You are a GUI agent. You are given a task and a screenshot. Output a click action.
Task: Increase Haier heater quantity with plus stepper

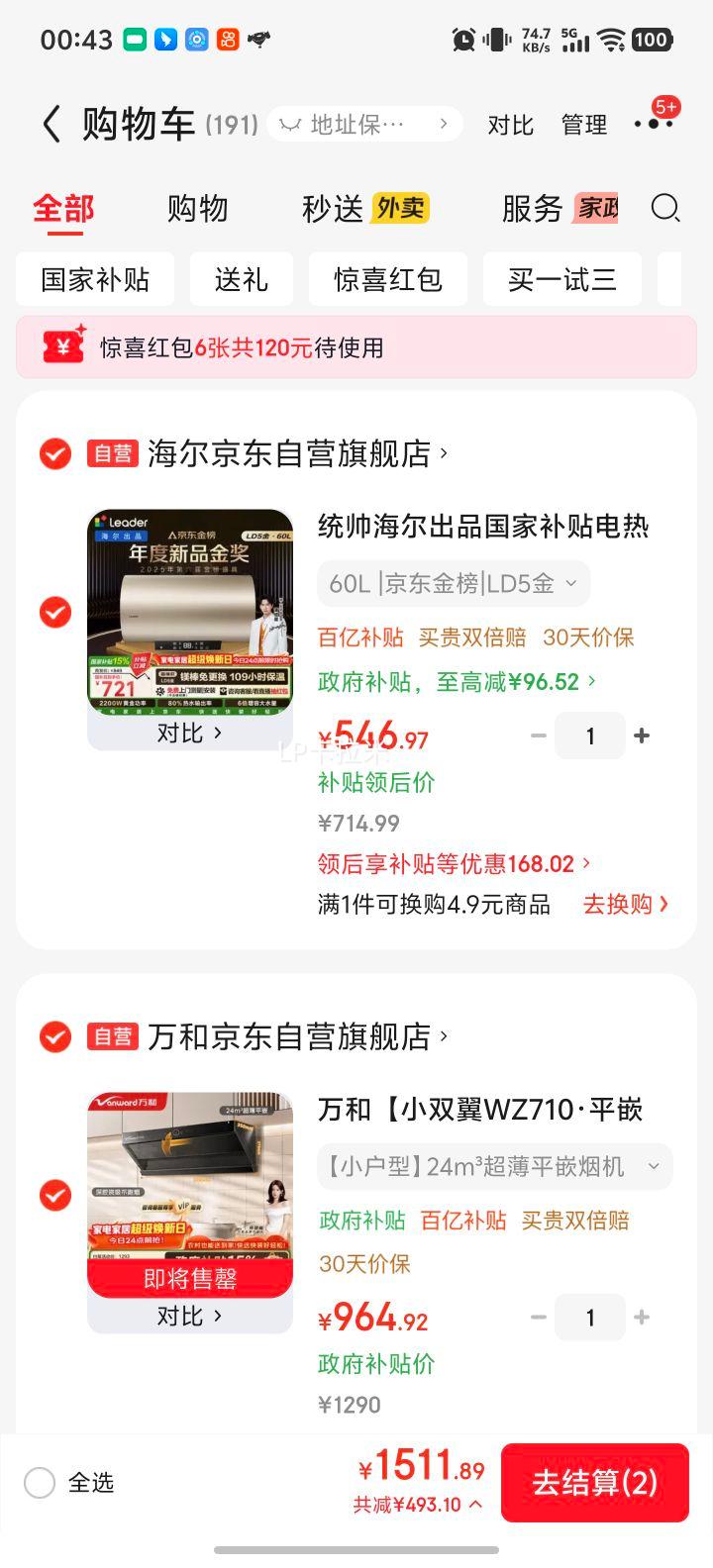coord(642,735)
